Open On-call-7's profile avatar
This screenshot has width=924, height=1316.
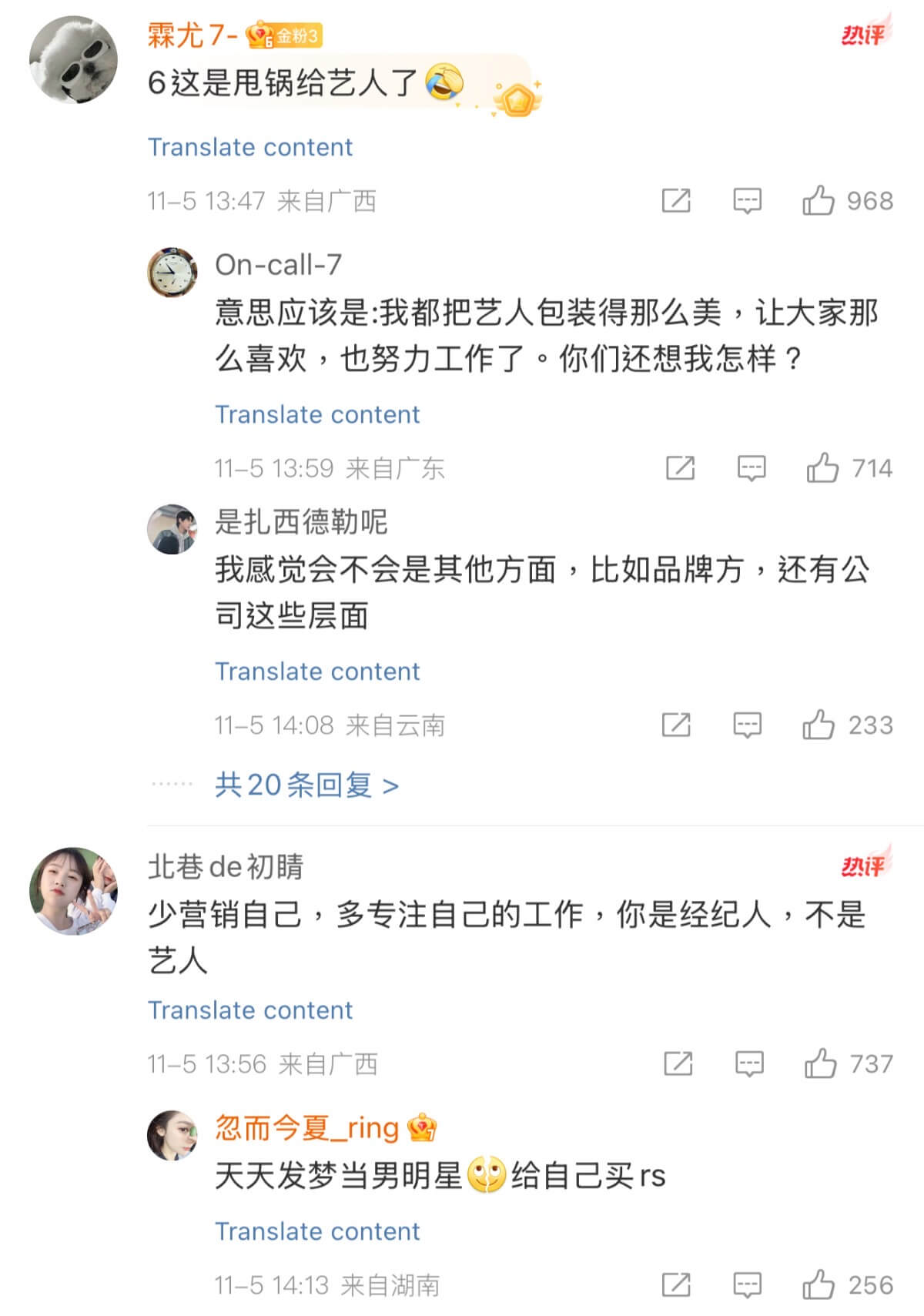tap(172, 273)
